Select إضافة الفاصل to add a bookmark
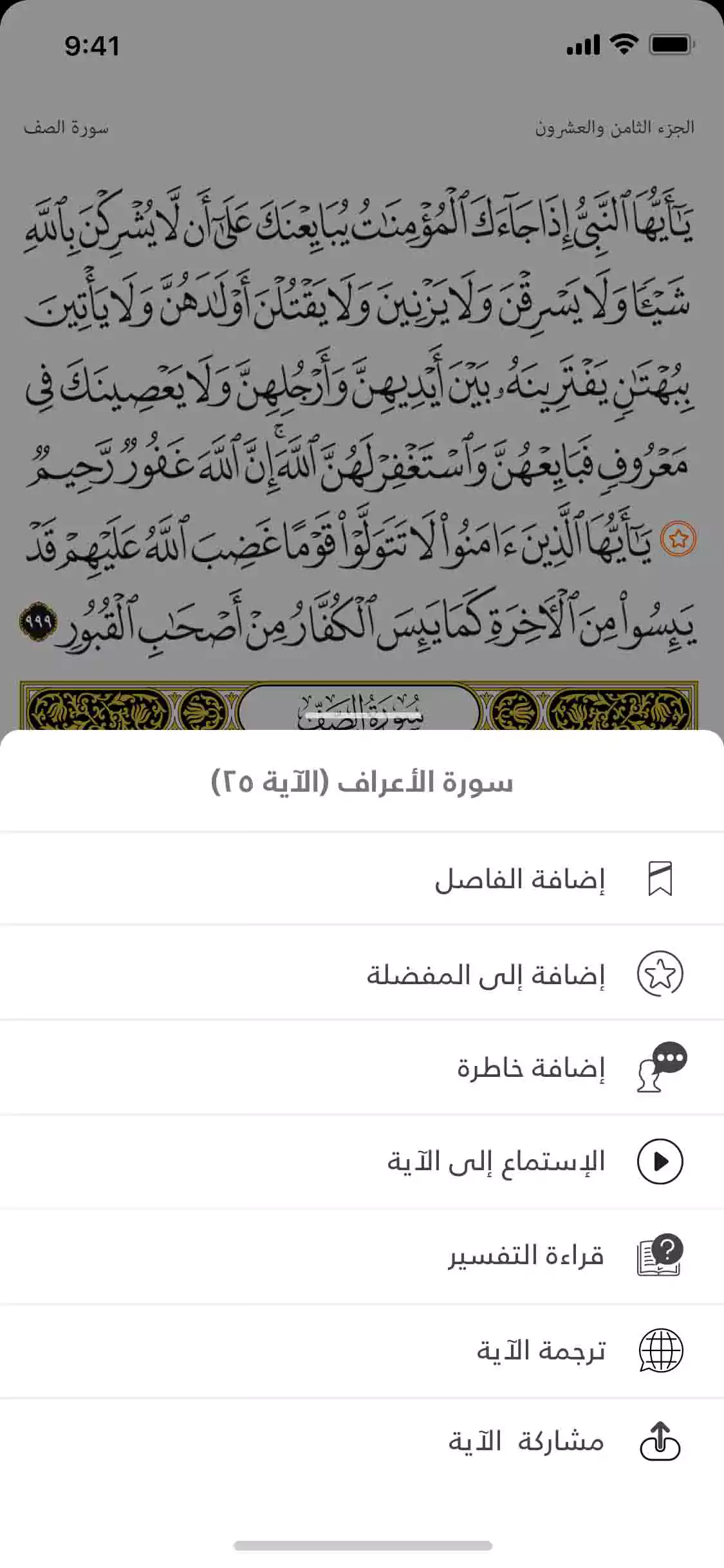 pos(520,879)
